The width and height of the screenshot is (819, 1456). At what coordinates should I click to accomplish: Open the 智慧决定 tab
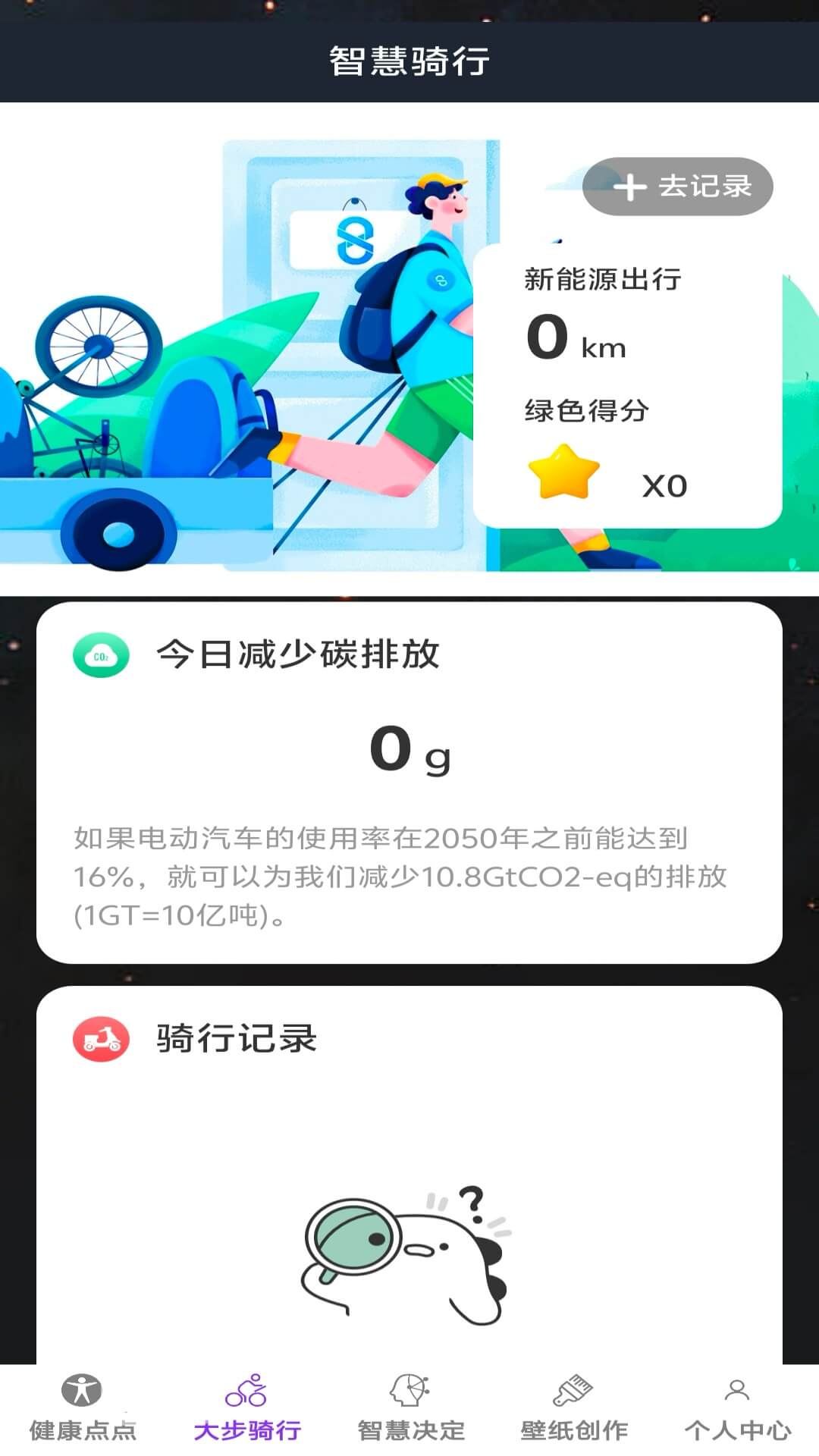pyautogui.click(x=410, y=1408)
